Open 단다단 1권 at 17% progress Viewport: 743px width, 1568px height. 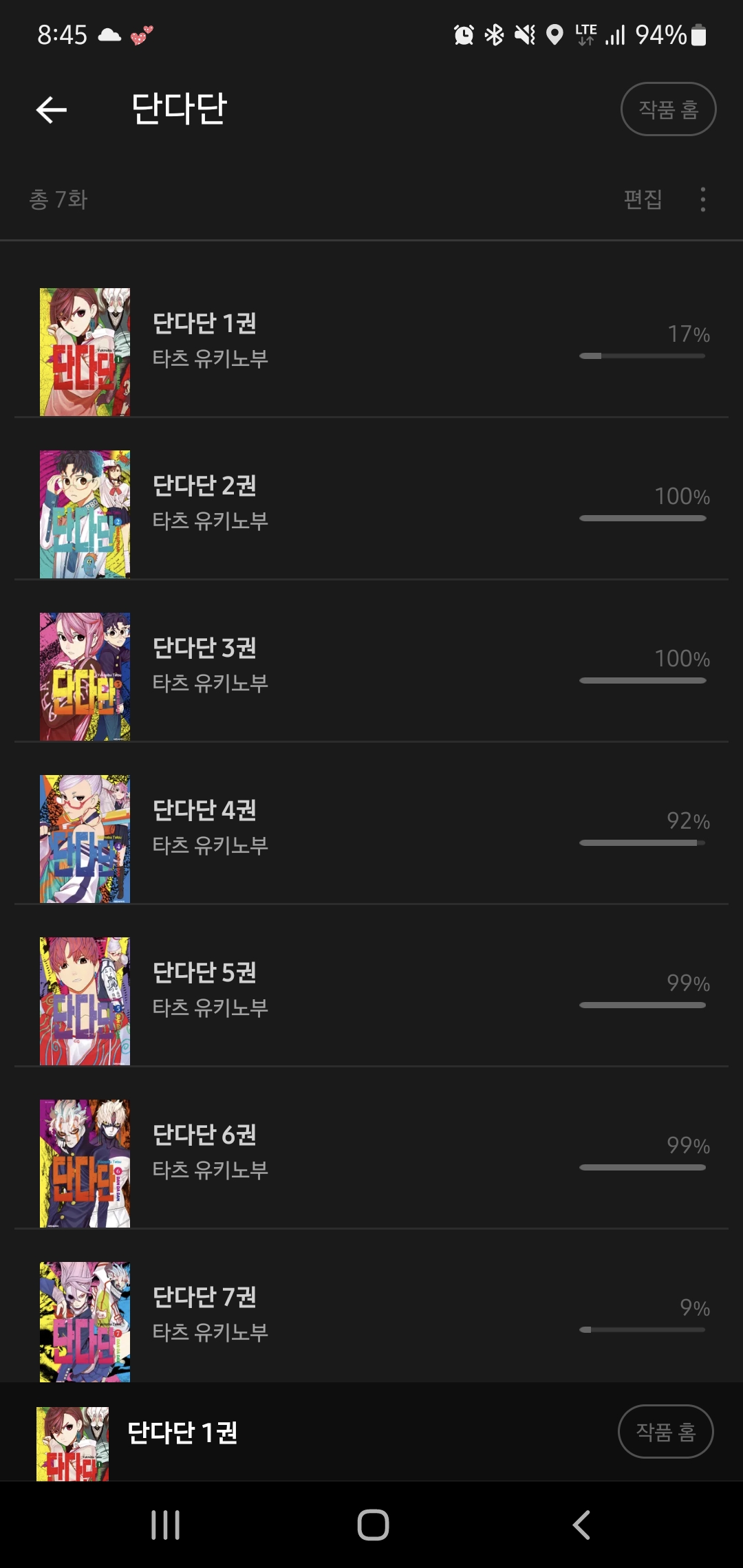371,352
